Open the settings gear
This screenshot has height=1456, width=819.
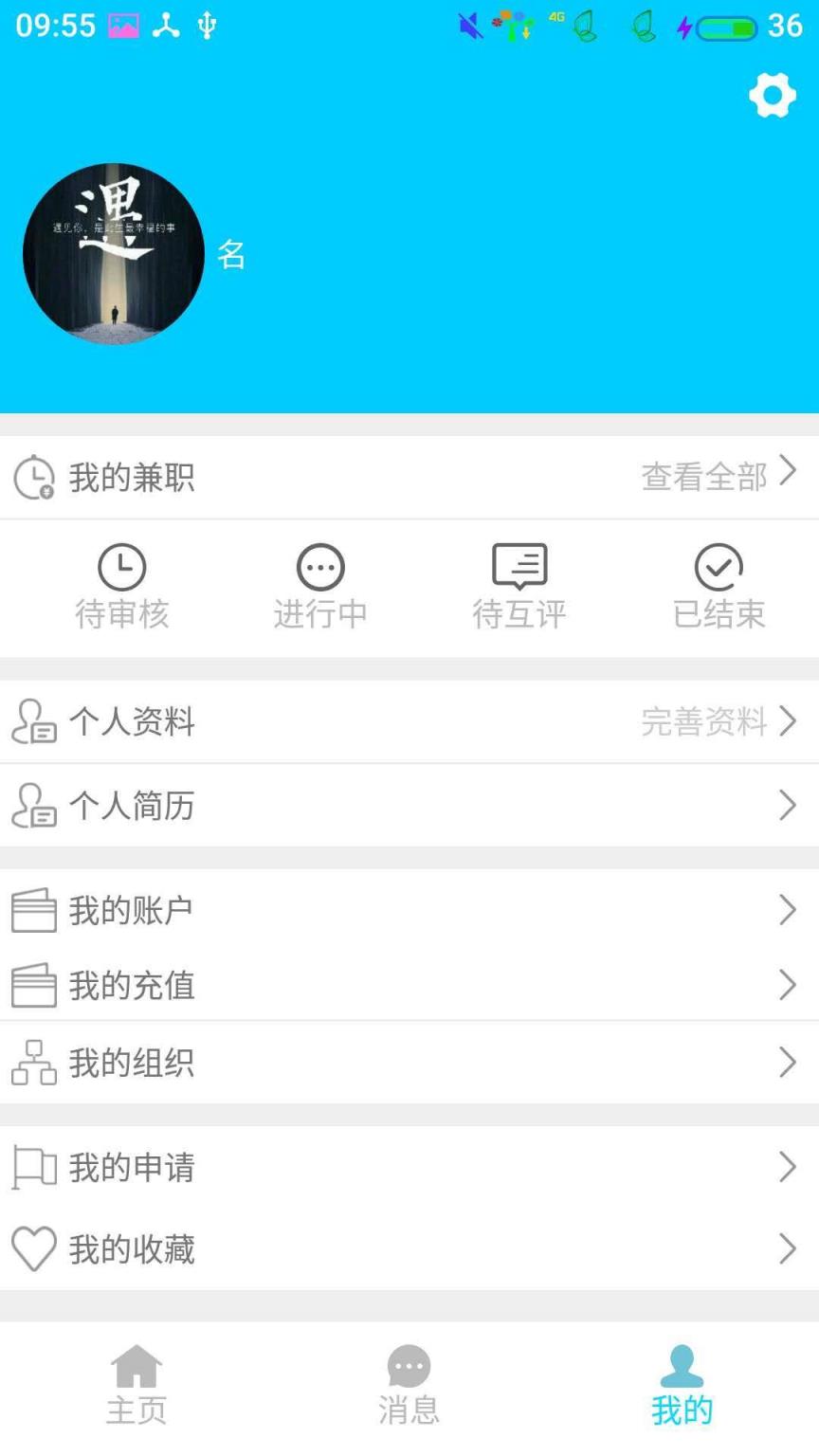coord(773,95)
